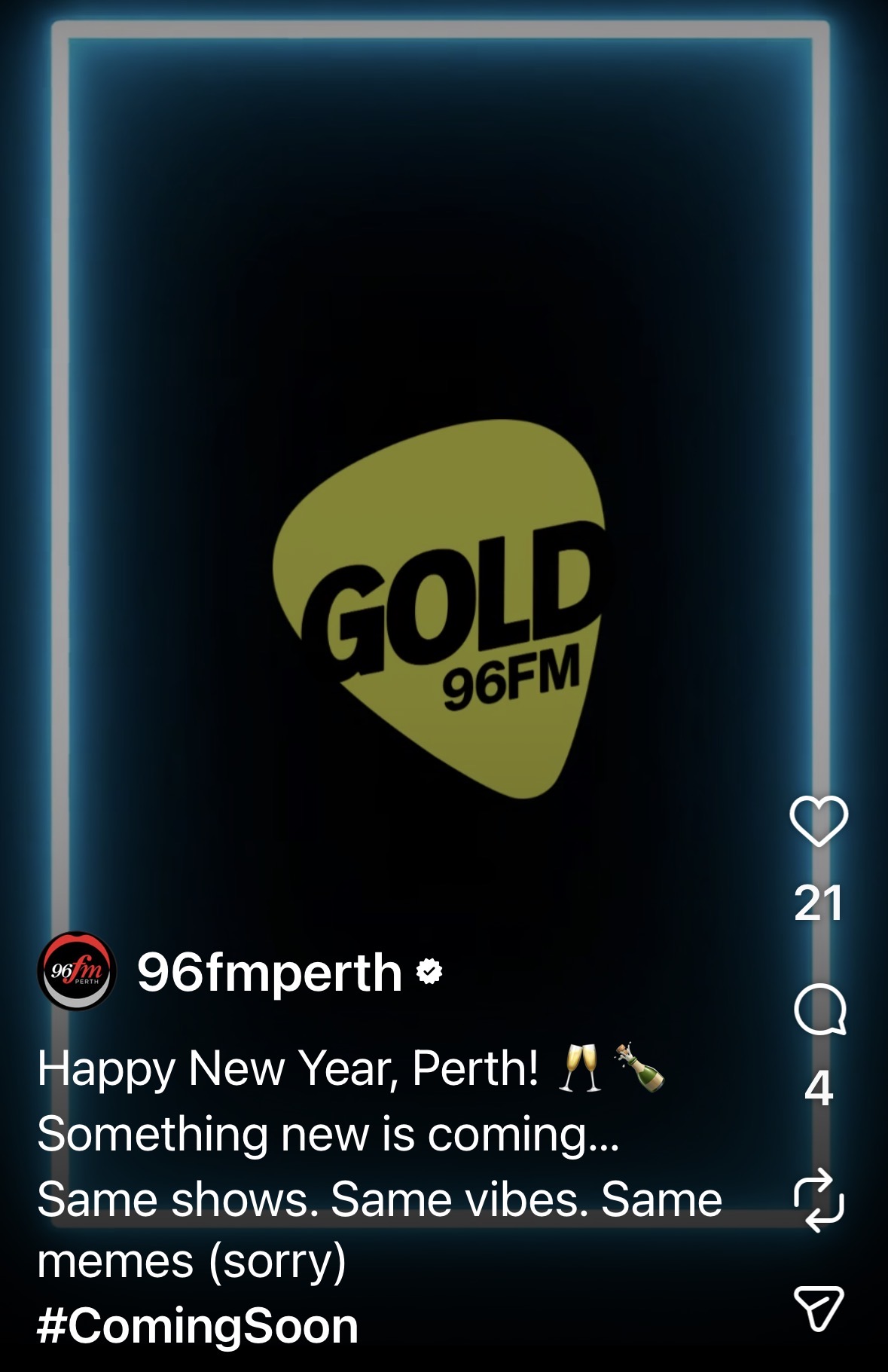This screenshot has height=1372, width=888.
Task: Open the #ComingSoon hashtag
Action: tap(197, 1327)
